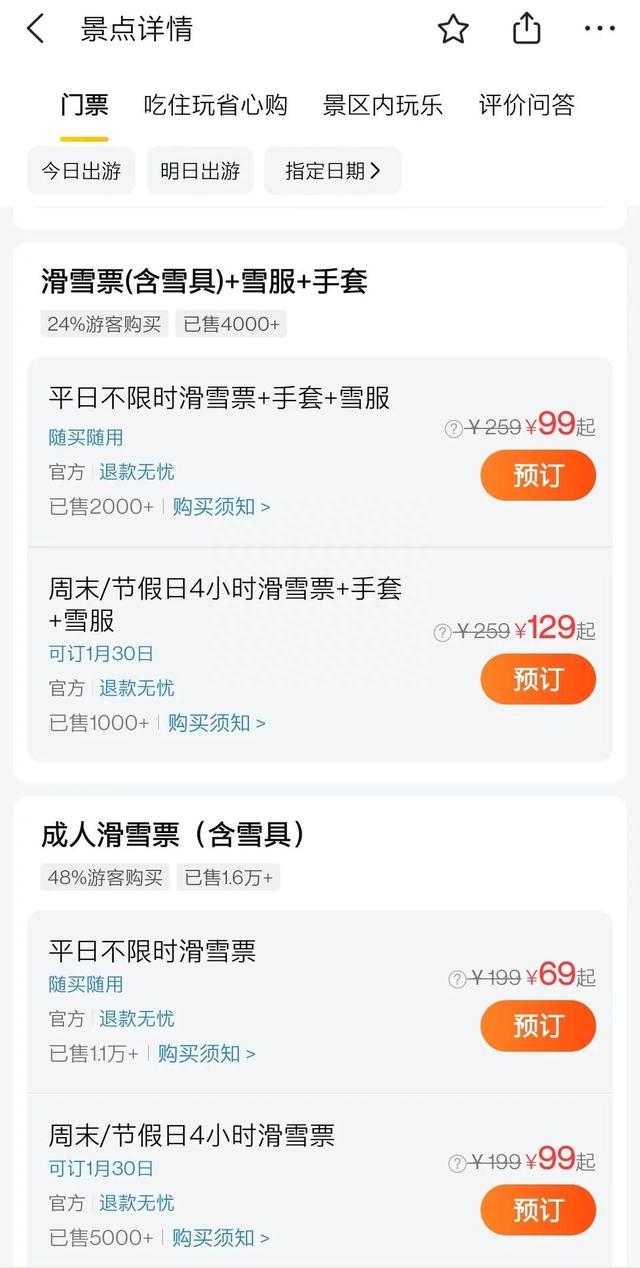The height and width of the screenshot is (1268, 640).
Task: Open 购买须知 for 周末/节假日4小时滑雪票+手套+雪服
Action: point(217,723)
